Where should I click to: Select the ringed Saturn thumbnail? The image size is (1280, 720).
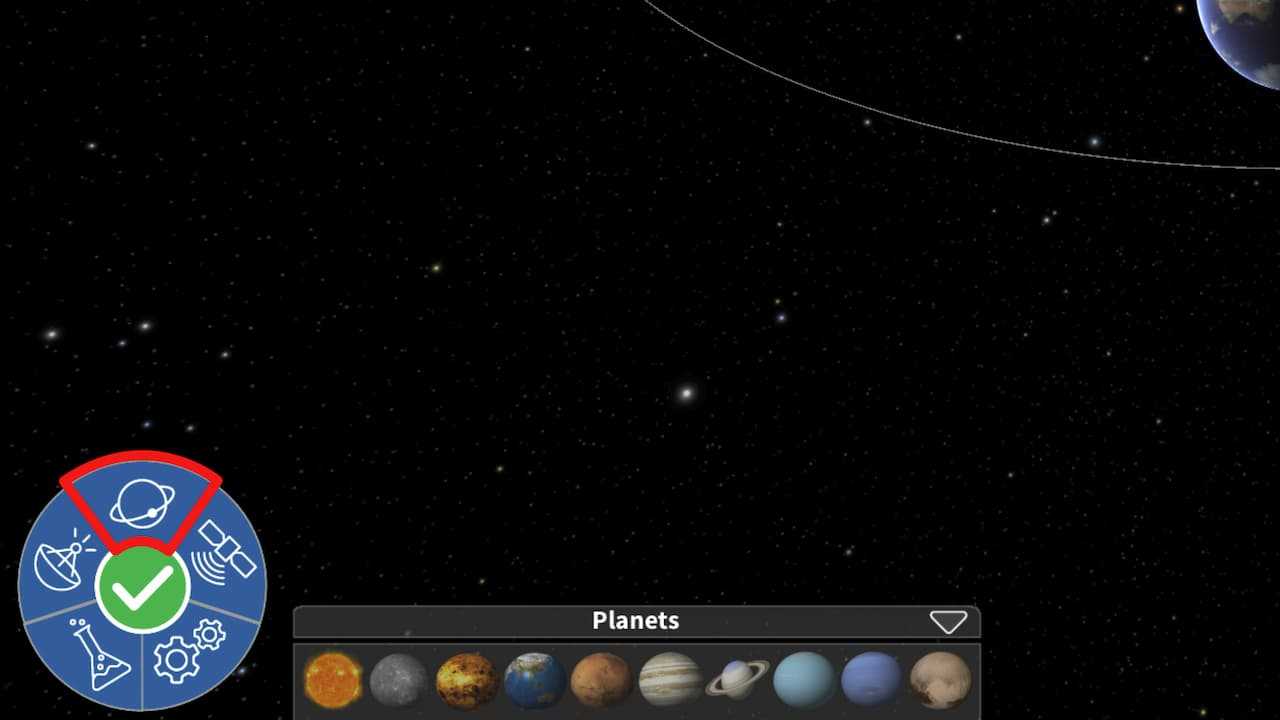click(x=737, y=680)
